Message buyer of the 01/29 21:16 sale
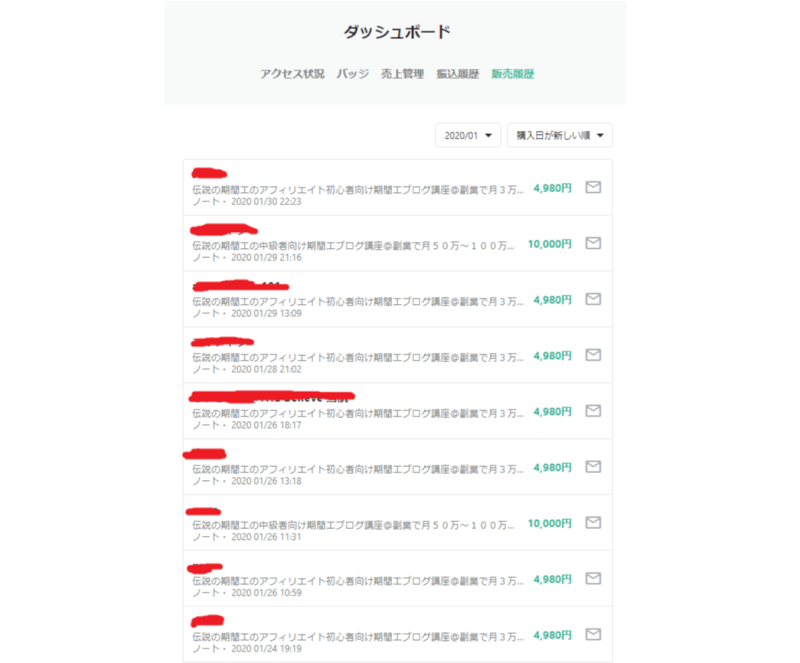The width and height of the screenshot is (800, 663). 593,243
